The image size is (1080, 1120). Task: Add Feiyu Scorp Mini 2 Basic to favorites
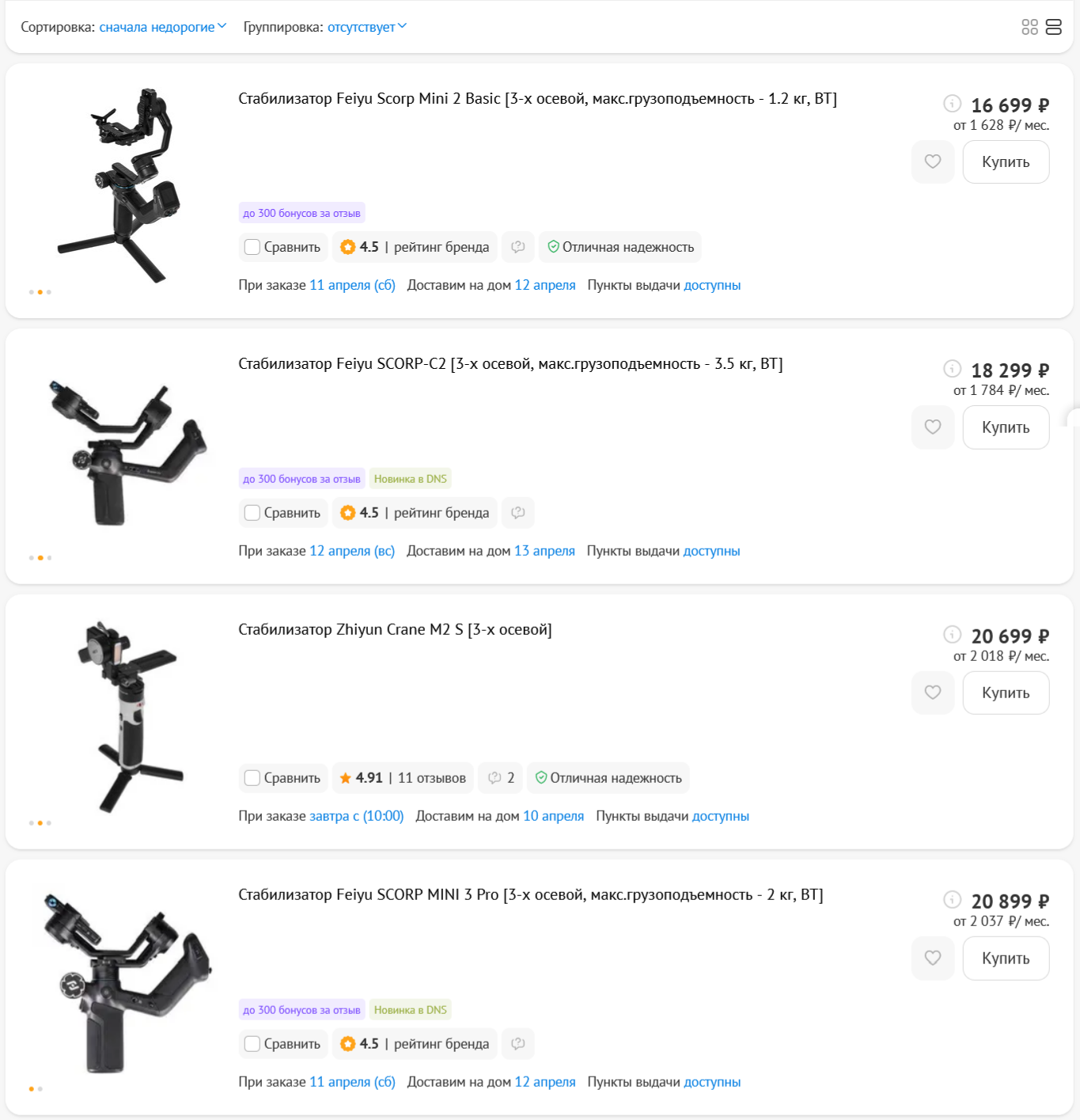tap(933, 161)
